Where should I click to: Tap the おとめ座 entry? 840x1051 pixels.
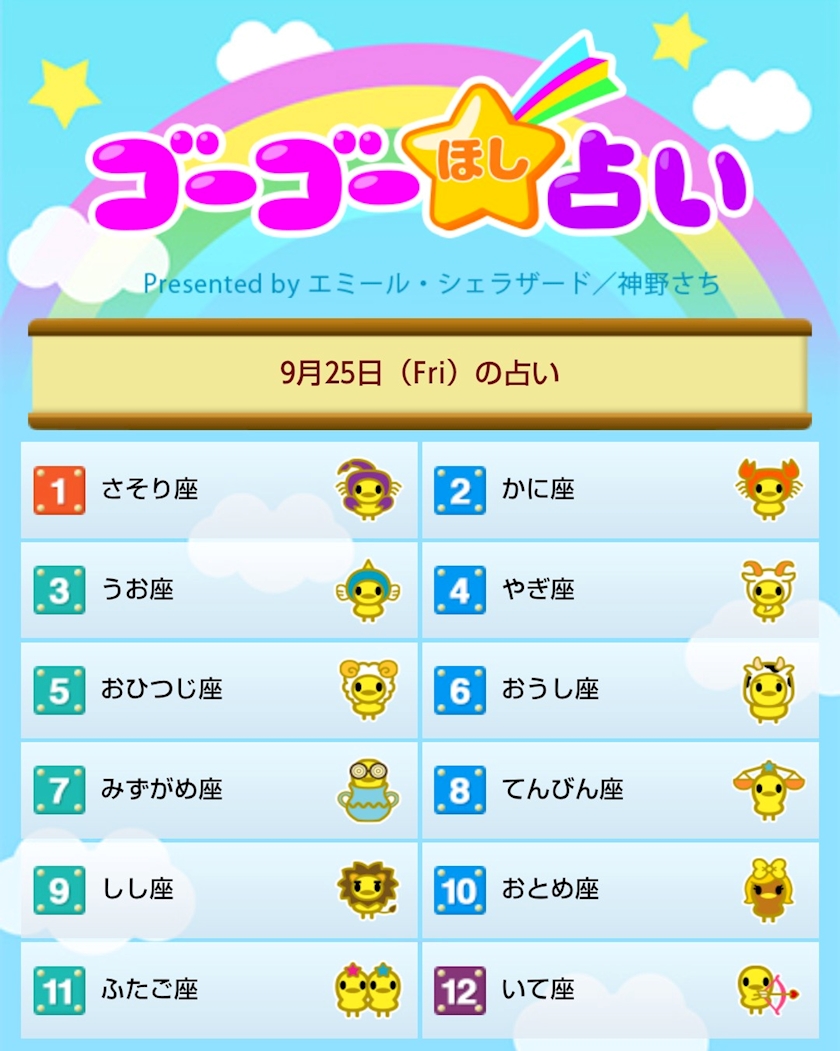point(620,889)
